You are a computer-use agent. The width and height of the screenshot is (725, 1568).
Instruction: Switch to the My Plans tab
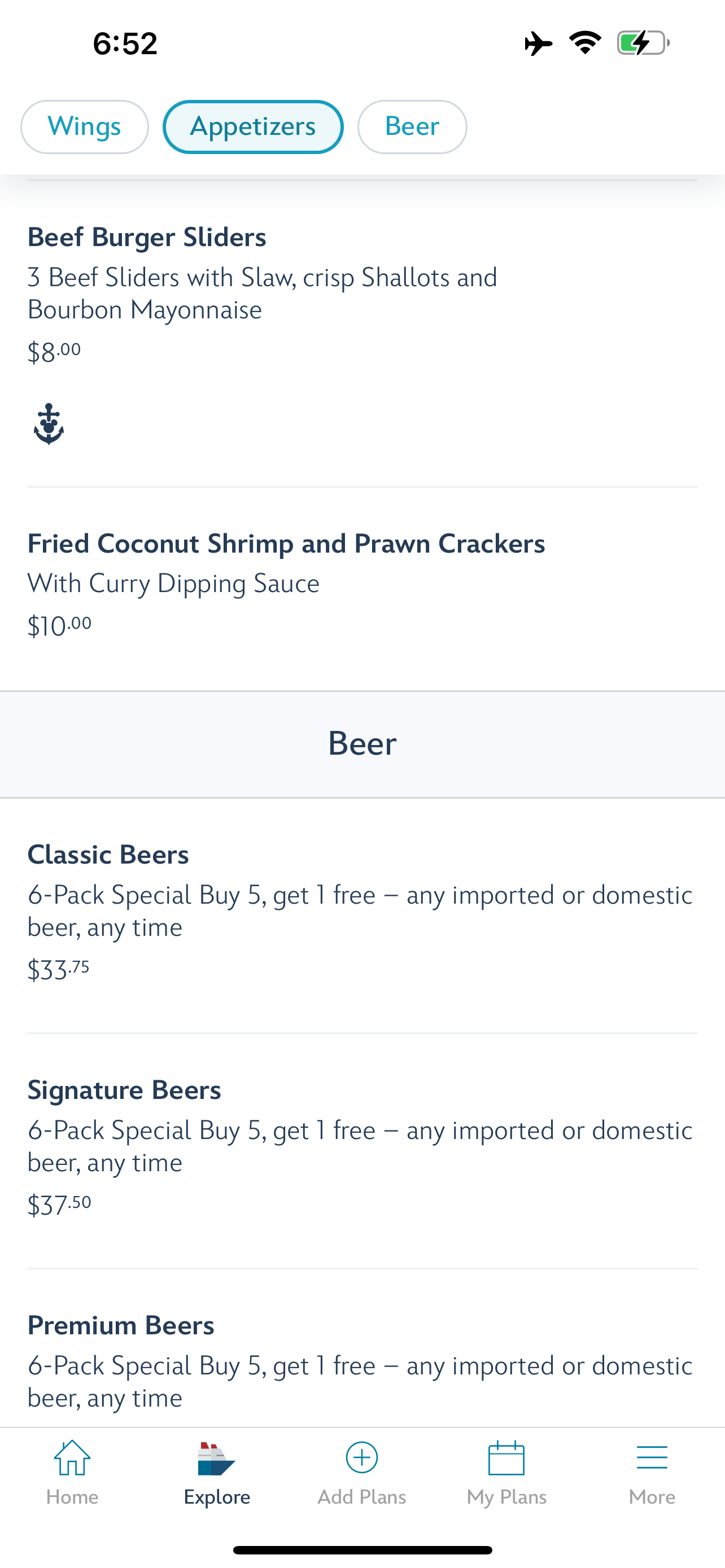[507, 1473]
